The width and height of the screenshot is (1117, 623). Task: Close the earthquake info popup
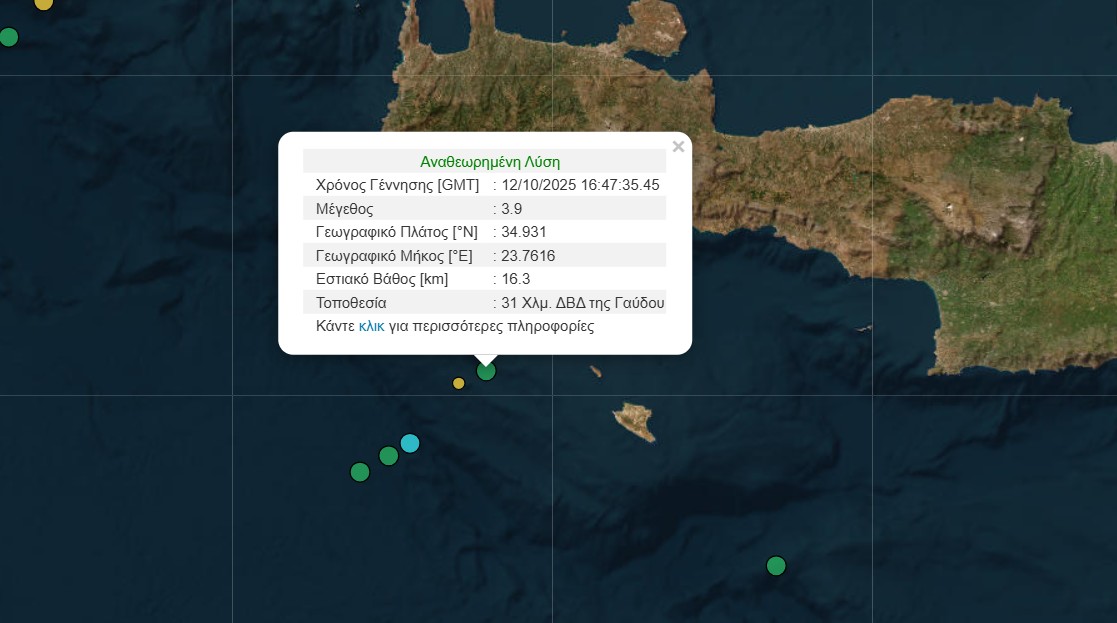click(x=678, y=147)
